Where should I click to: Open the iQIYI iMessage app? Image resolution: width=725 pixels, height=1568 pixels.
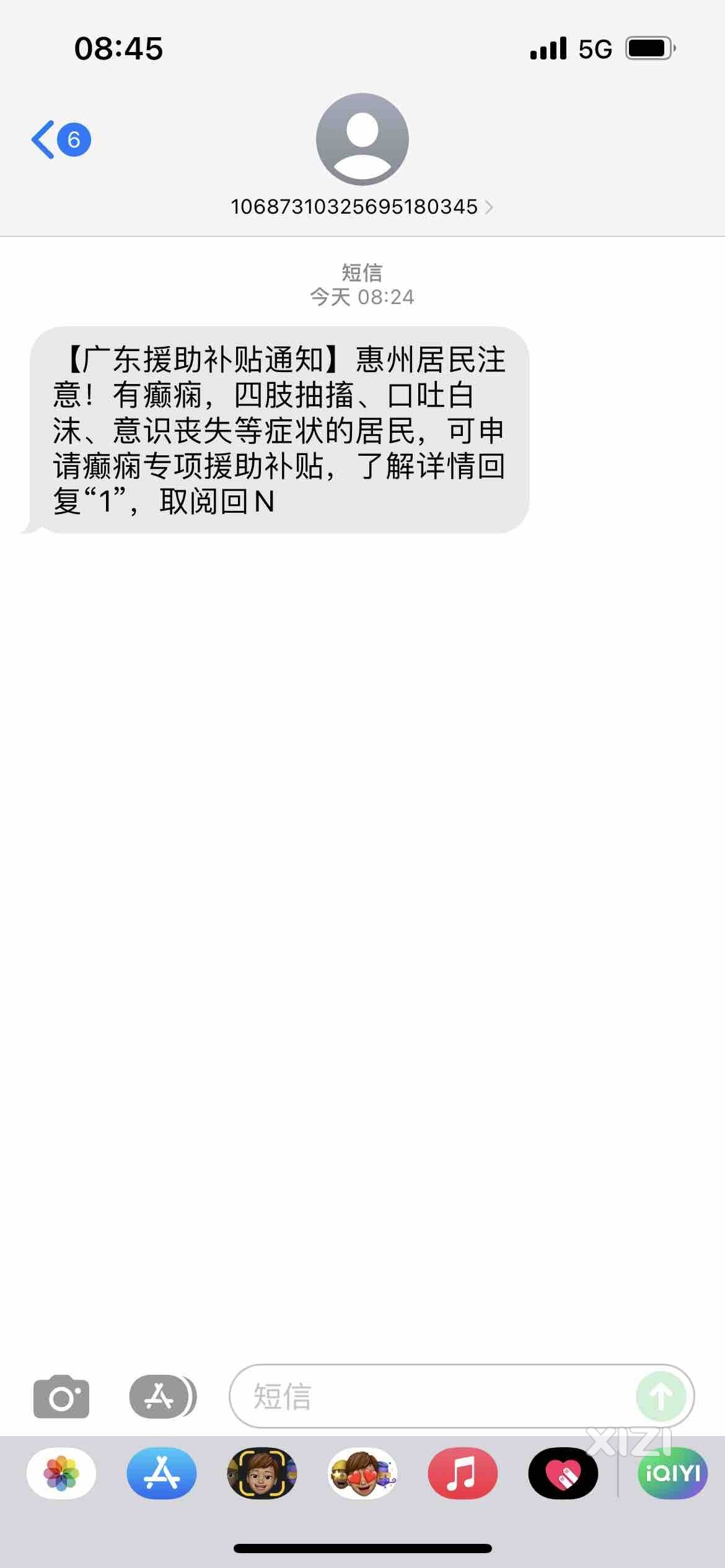(672, 1474)
